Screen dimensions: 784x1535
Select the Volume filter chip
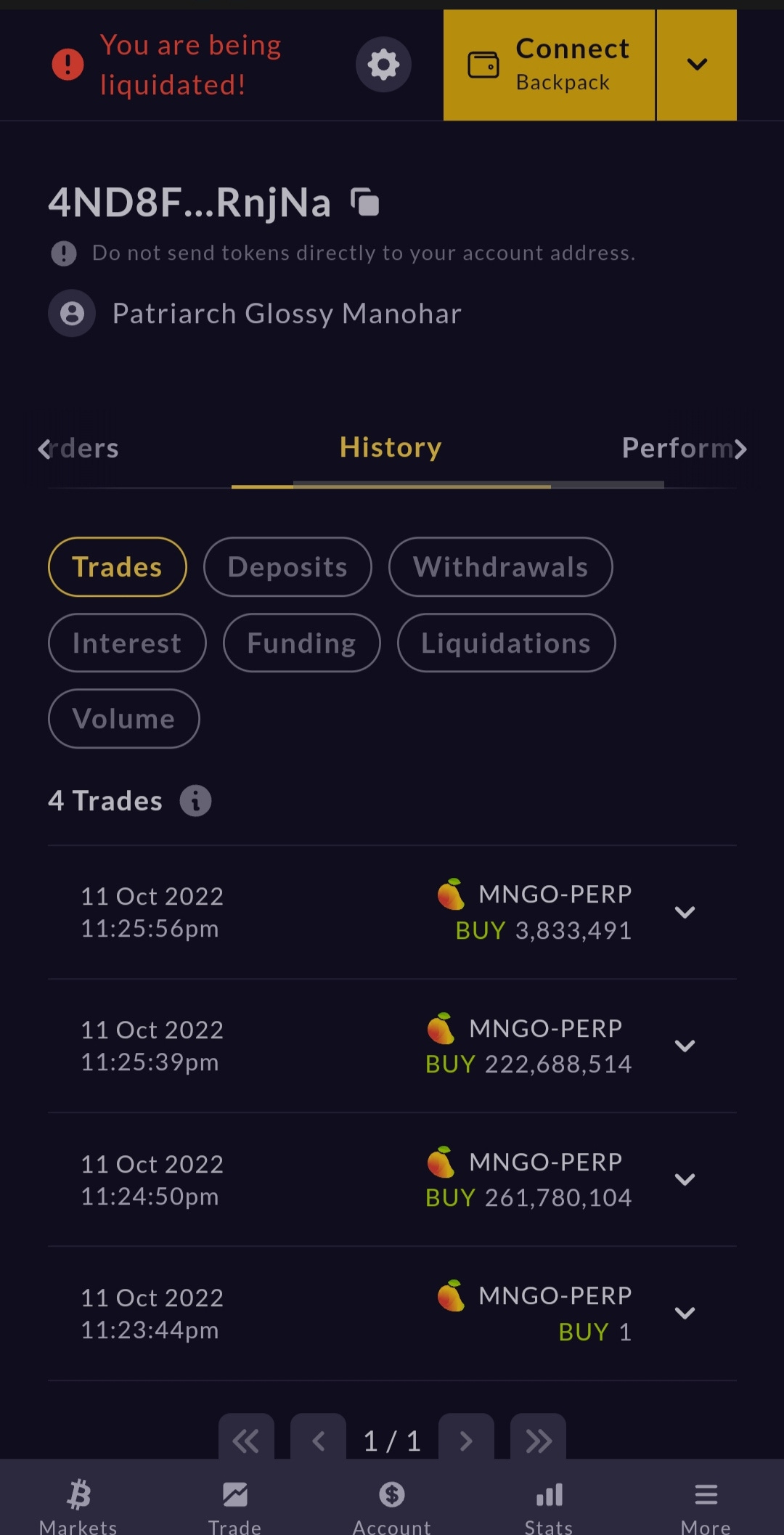[124, 719]
